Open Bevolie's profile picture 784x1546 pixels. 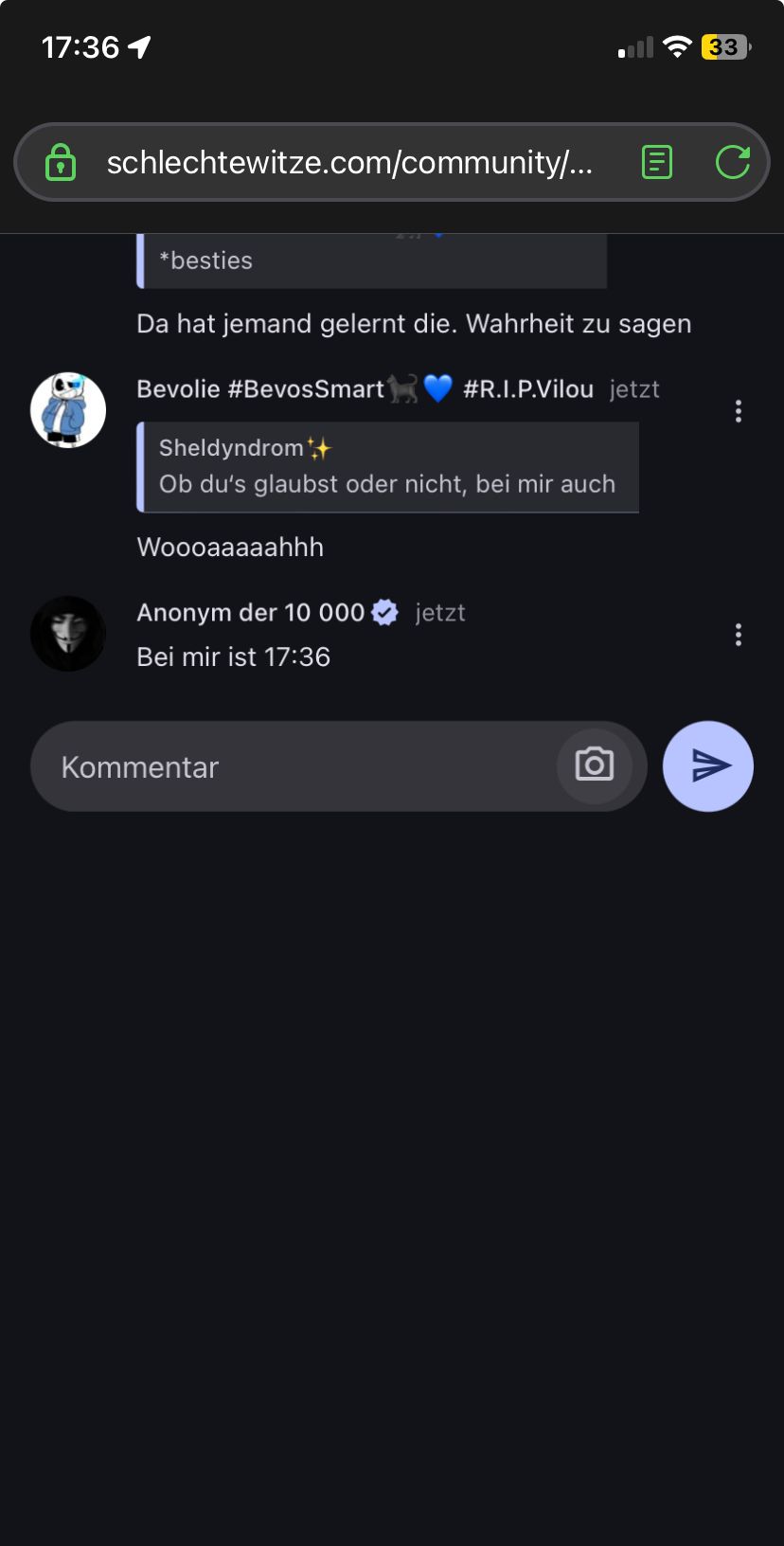68,410
